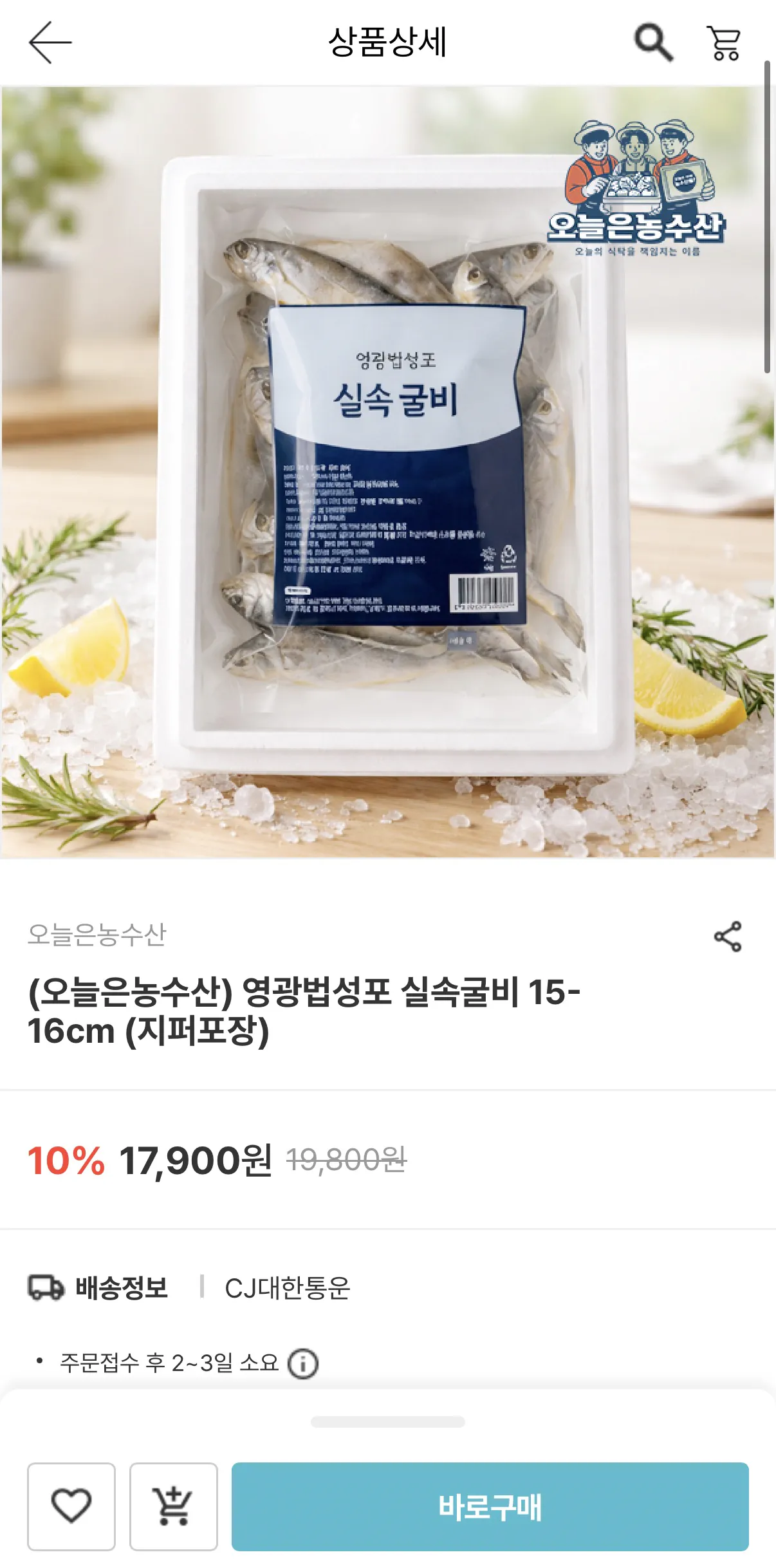Tap the 상품상세 page title
This screenshot has height=1568, width=776.
[x=388, y=41]
